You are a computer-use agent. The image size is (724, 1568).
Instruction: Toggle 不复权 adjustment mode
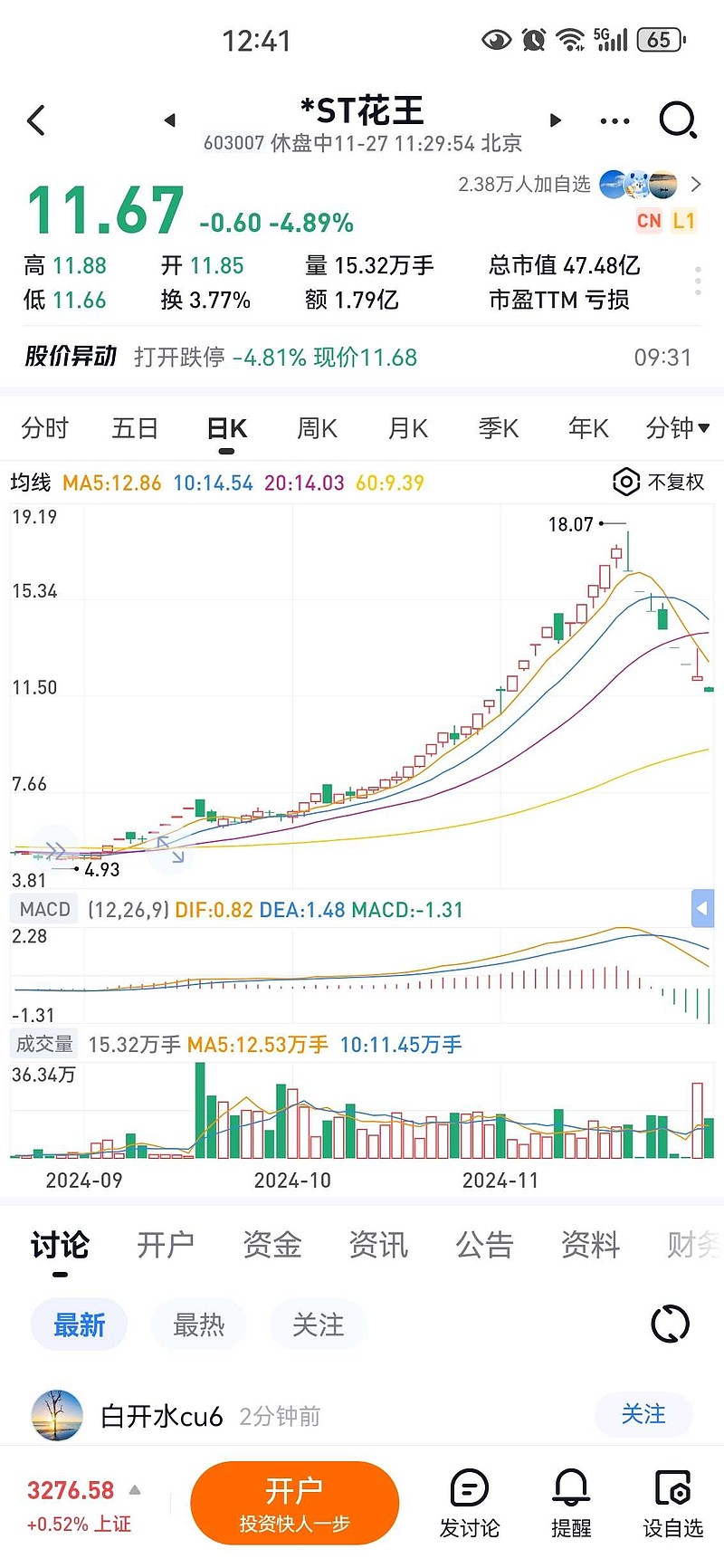pos(674,483)
